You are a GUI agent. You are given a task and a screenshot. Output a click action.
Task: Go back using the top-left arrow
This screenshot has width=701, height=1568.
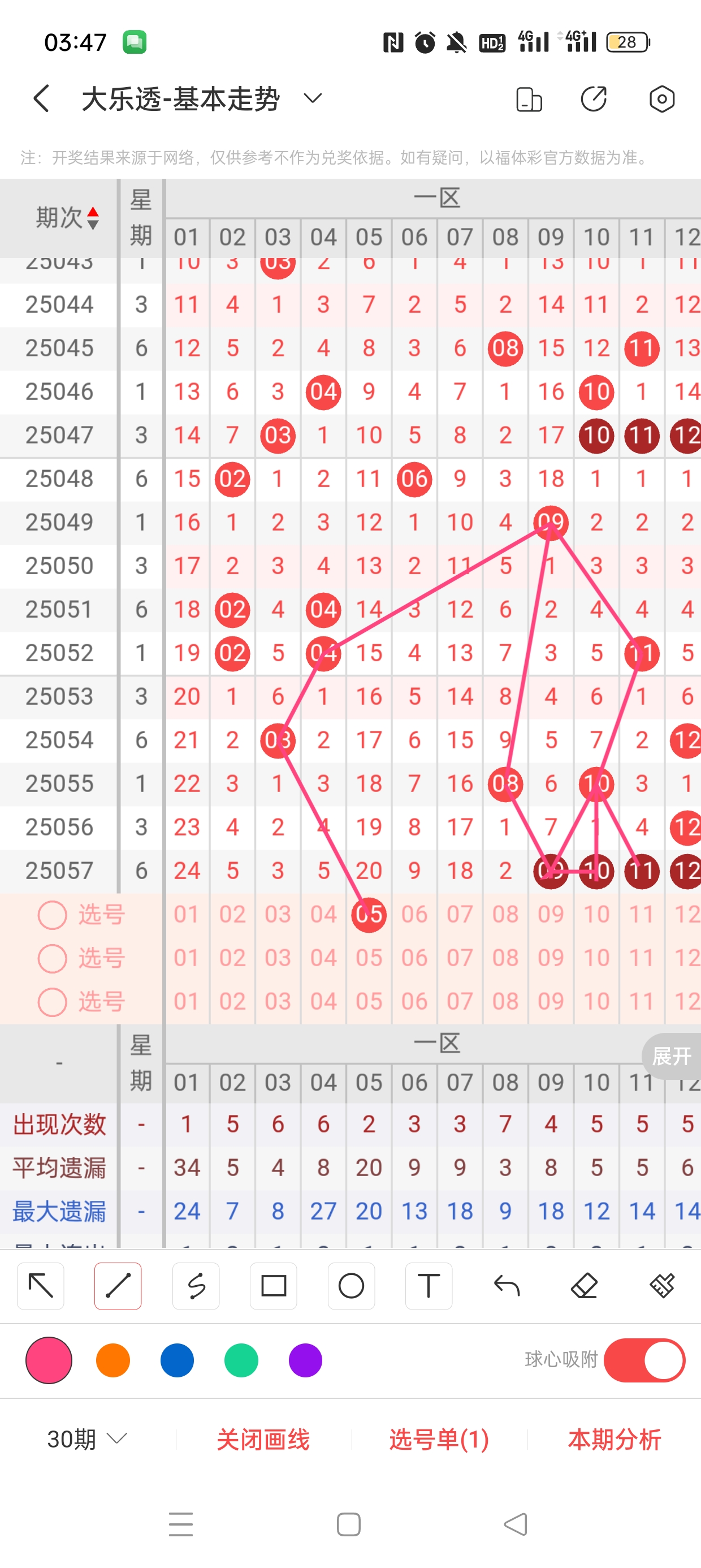point(41,98)
